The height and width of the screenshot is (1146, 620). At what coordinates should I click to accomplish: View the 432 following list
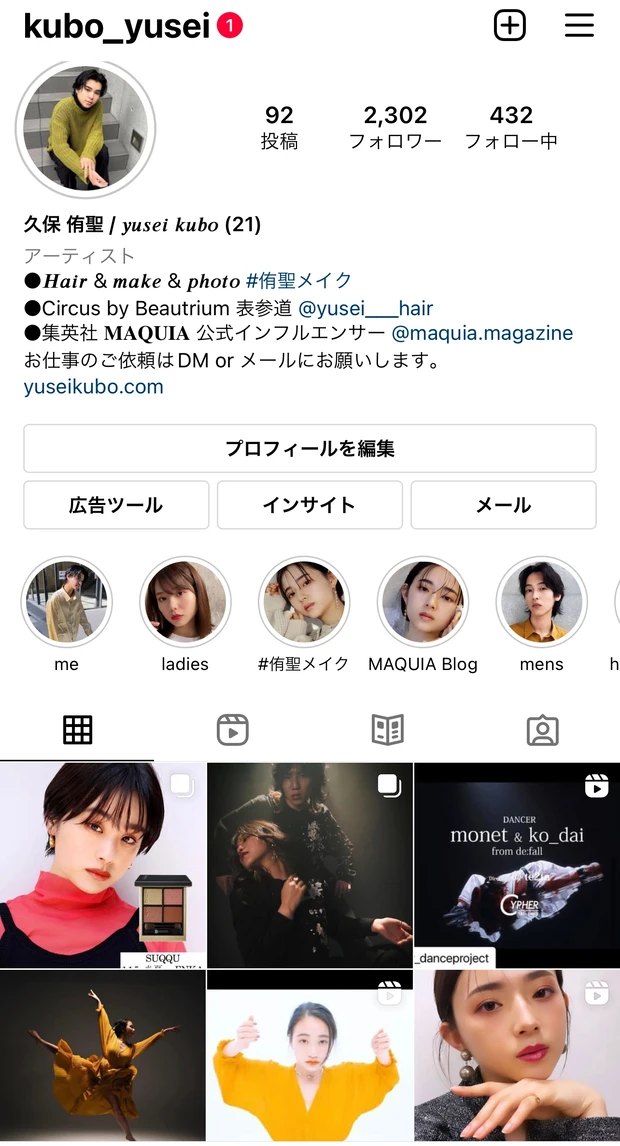[511, 127]
